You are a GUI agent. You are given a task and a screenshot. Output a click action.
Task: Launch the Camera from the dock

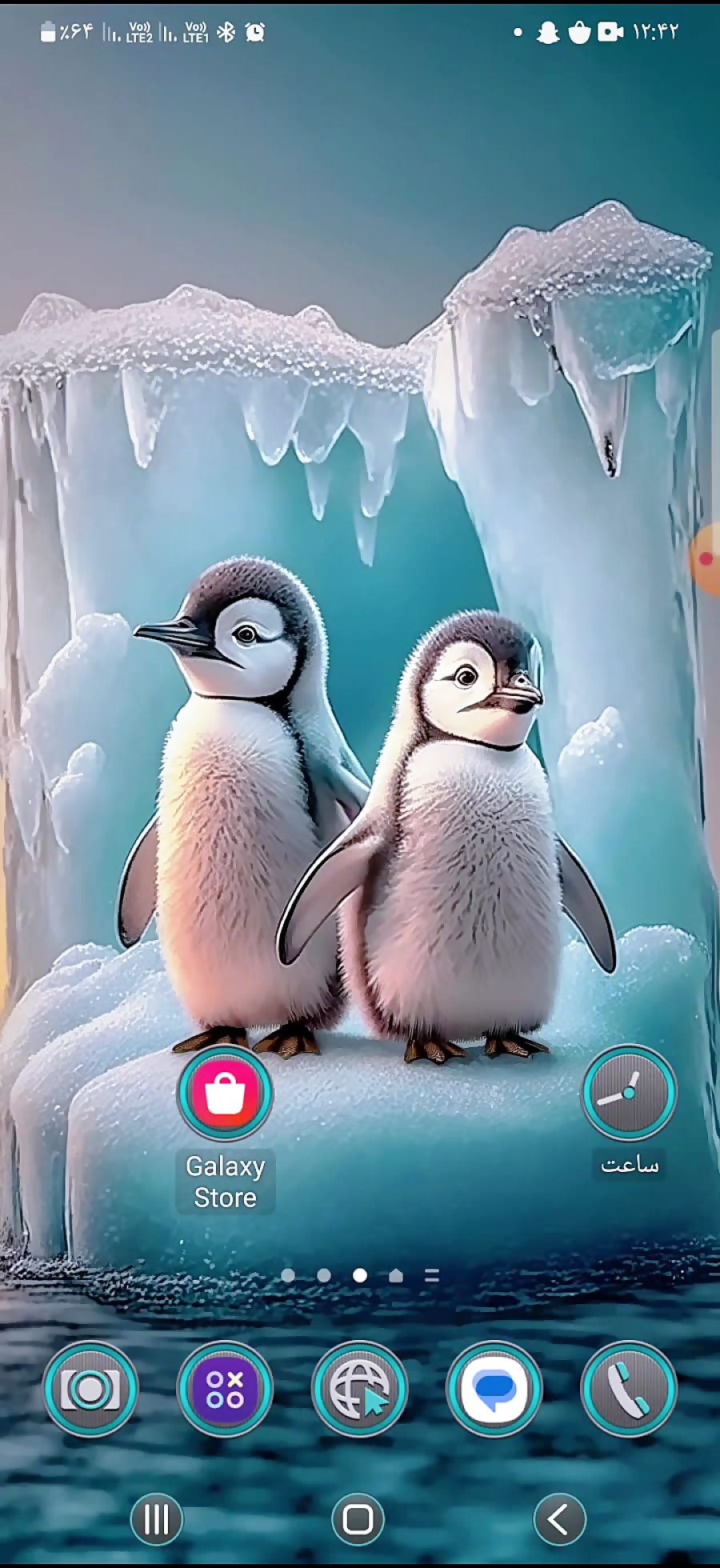tap(90, 1390)
